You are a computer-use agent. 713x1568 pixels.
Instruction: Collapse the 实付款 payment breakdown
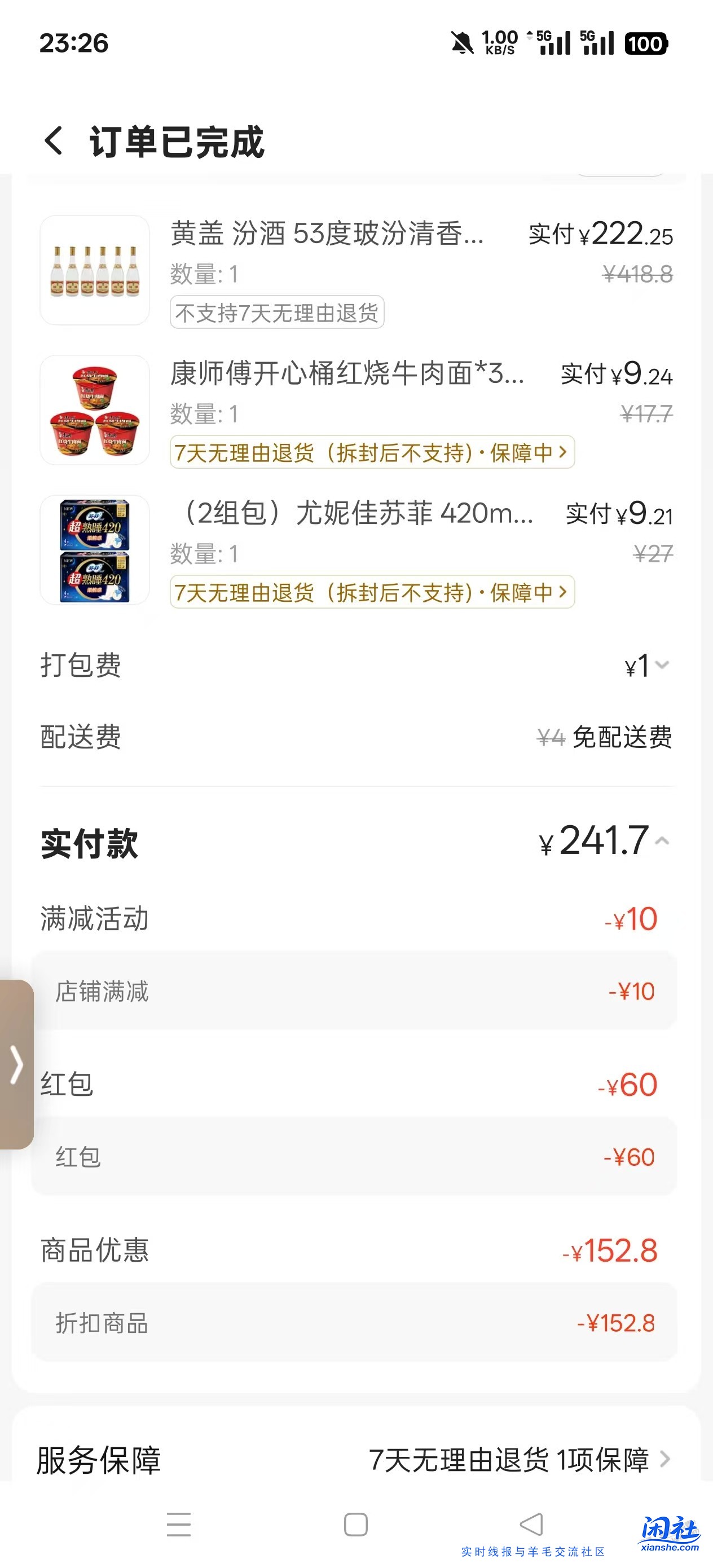click(x=662, y=843)
